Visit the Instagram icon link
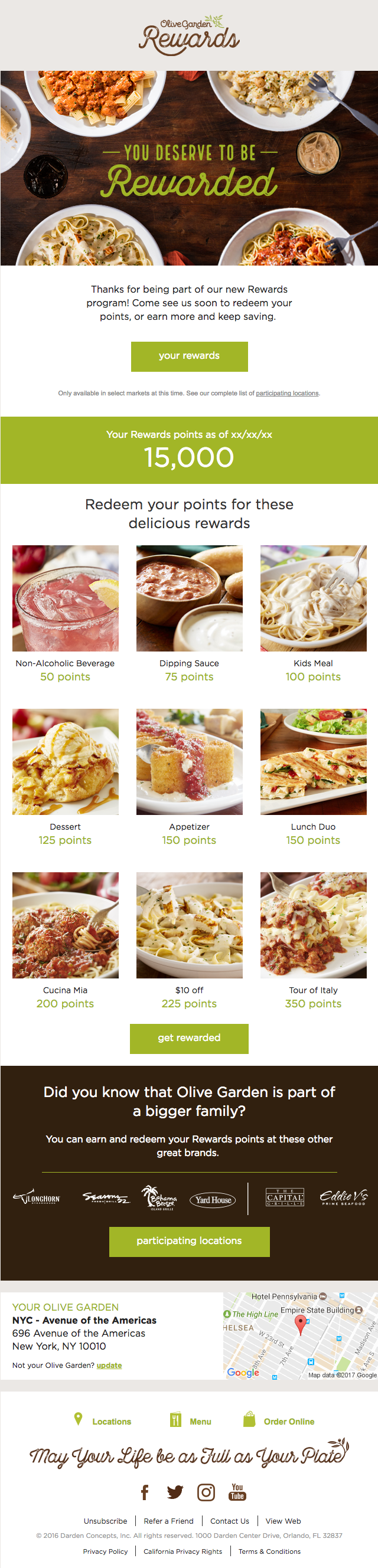The height and width of the screenshot is (1568, 378). pos(206,1492)
